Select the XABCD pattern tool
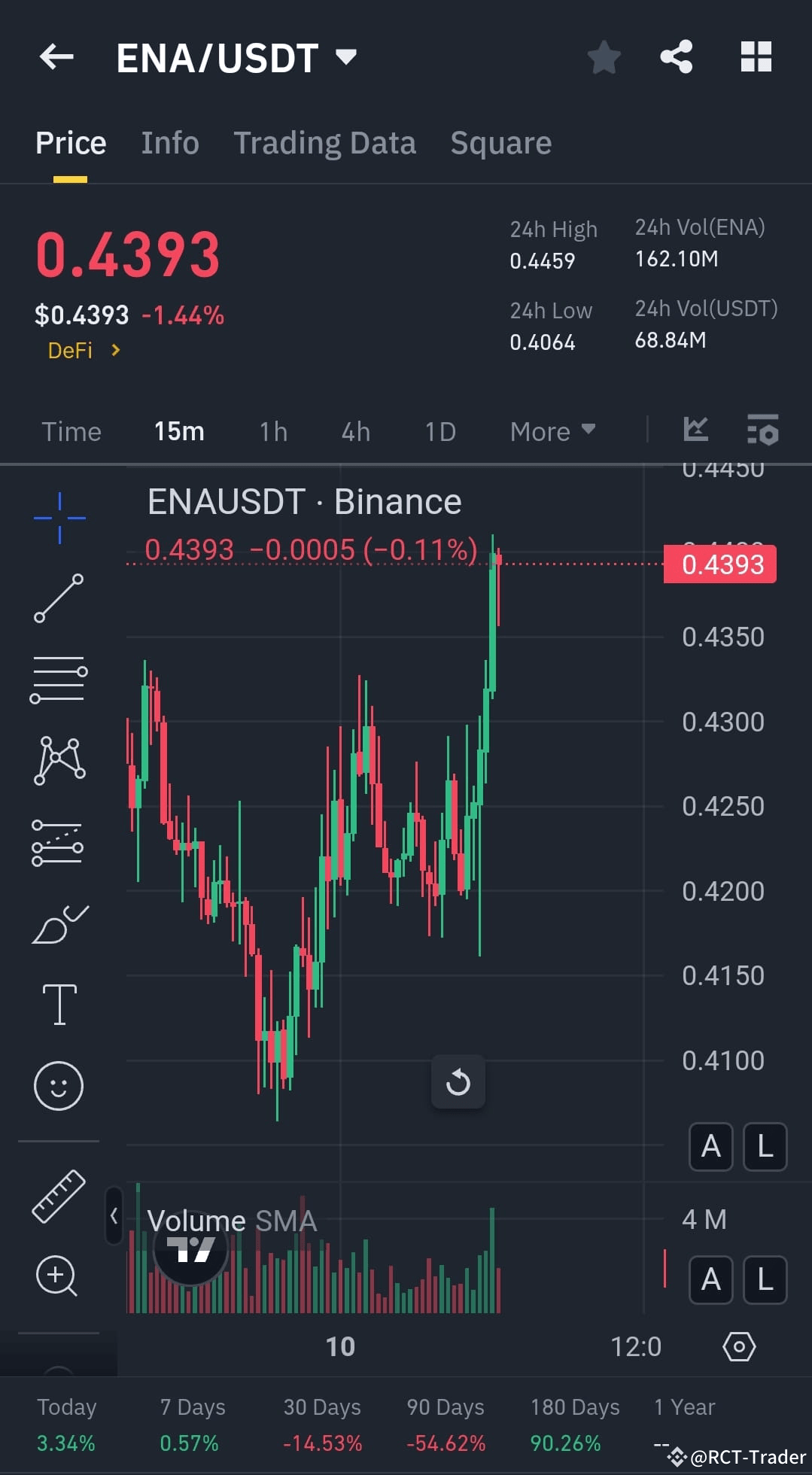The height and width of the screenshot is (1475, 812). pos(59,760)
